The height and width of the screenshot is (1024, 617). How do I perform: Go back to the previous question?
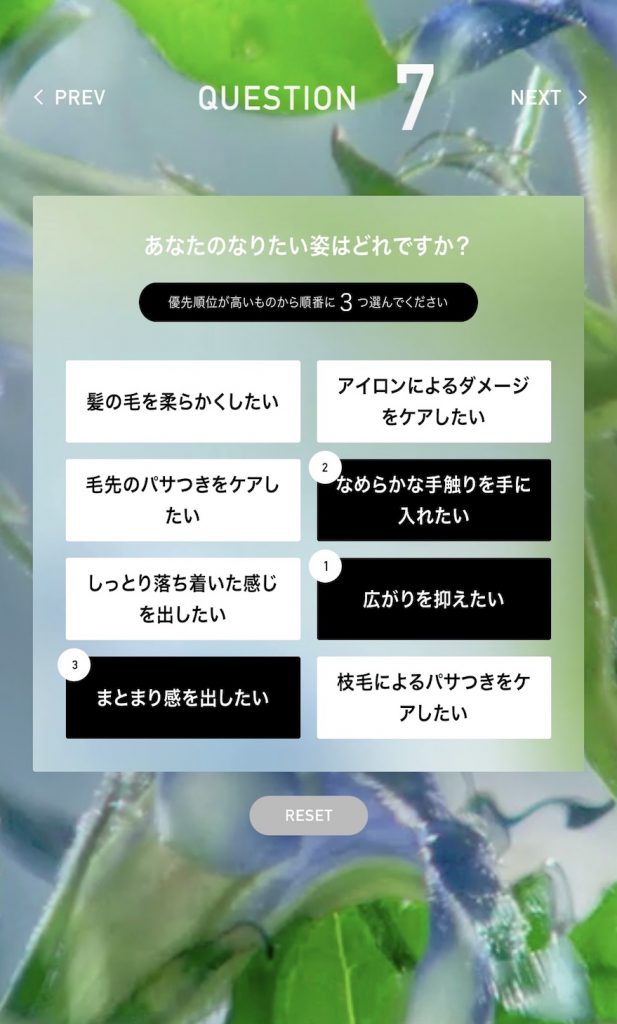pyautogui.click(x=70, y=98)
